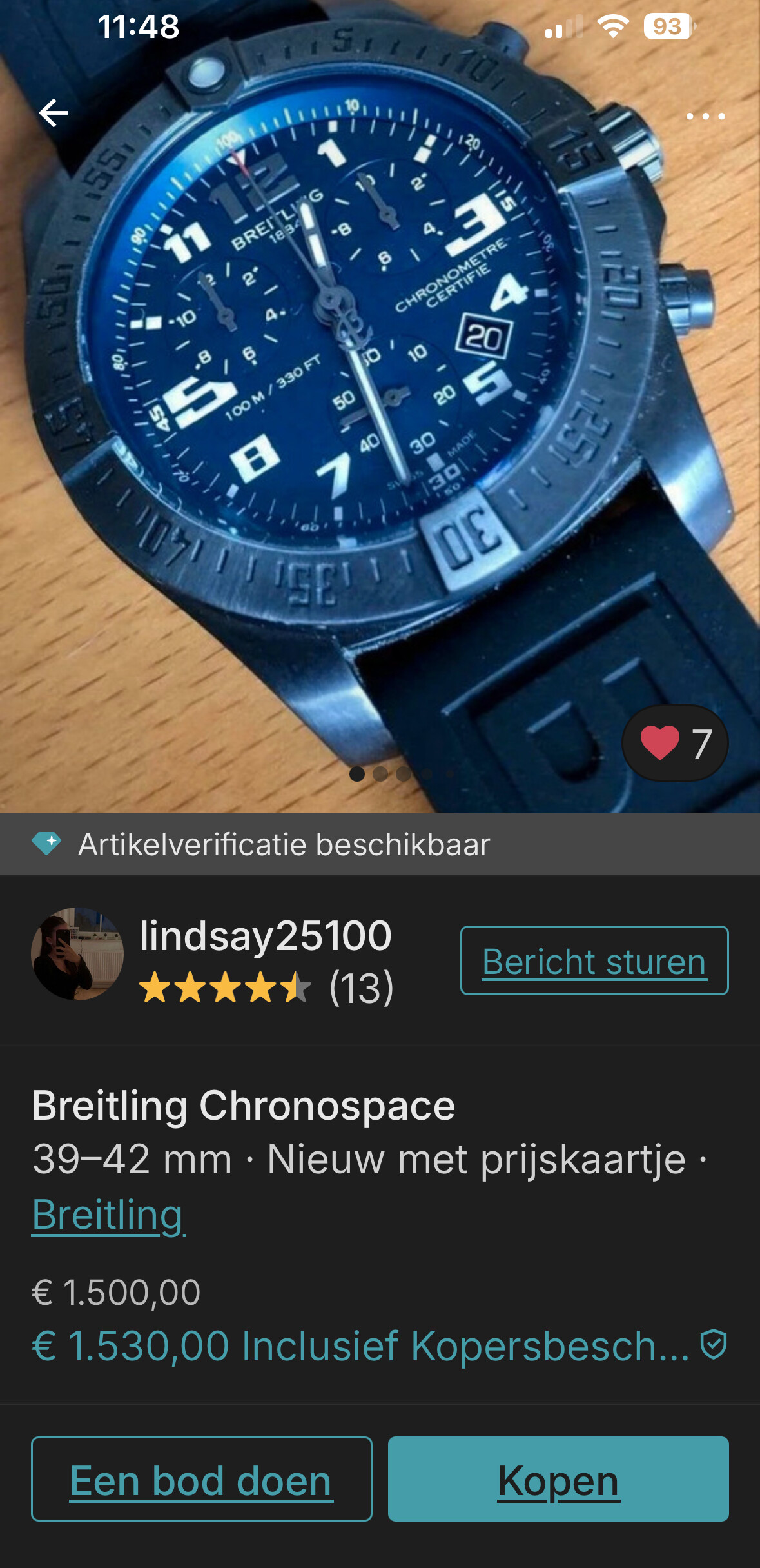Open the three-dot overflow menu
760x1568 pixels.
(705, 116)
